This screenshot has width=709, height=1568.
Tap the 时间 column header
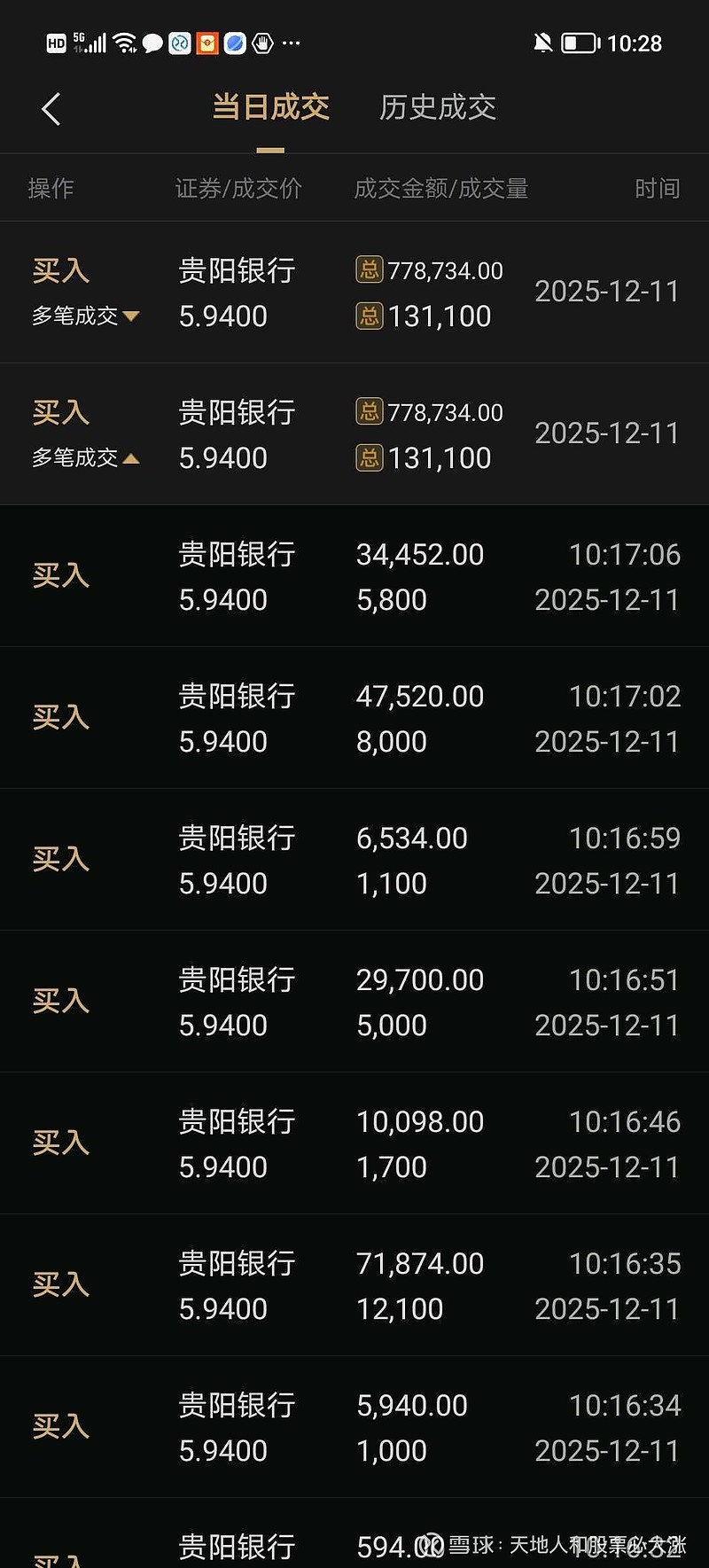click(x=658, y=188)
